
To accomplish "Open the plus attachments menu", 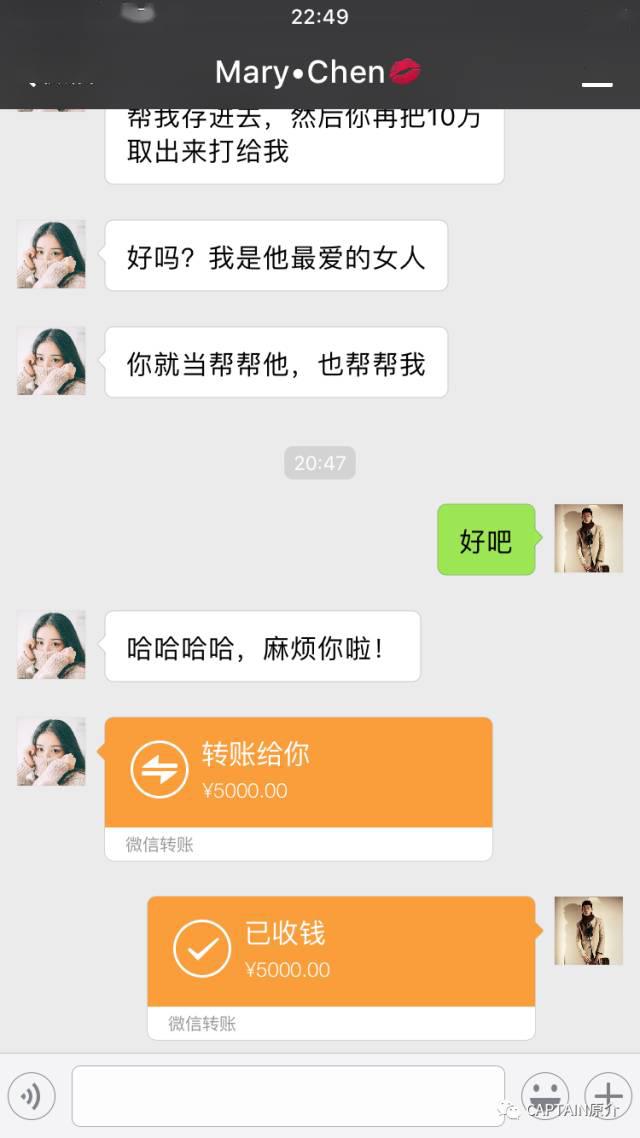I will pyautogui.click(x=607, y=1094).
